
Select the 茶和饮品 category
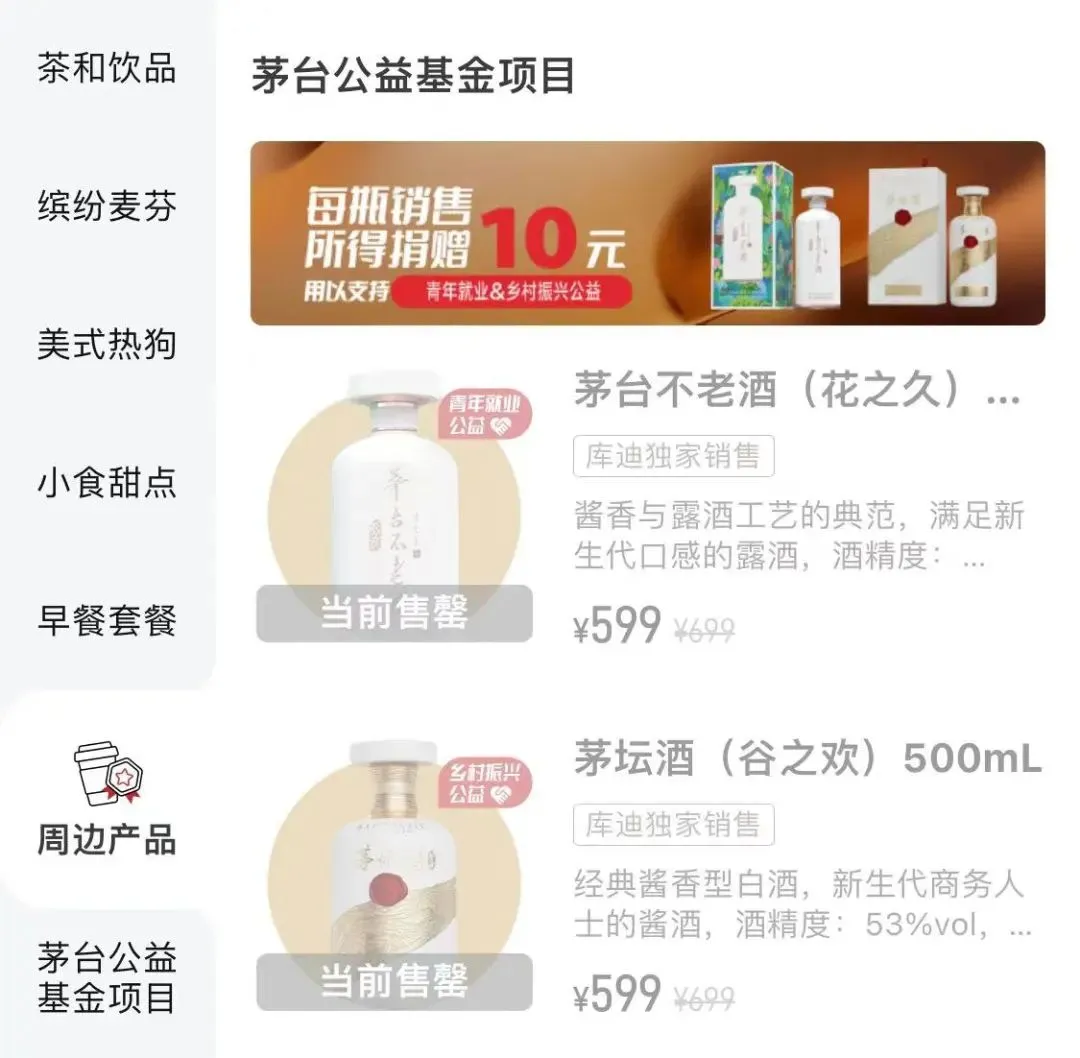[107, 69]
